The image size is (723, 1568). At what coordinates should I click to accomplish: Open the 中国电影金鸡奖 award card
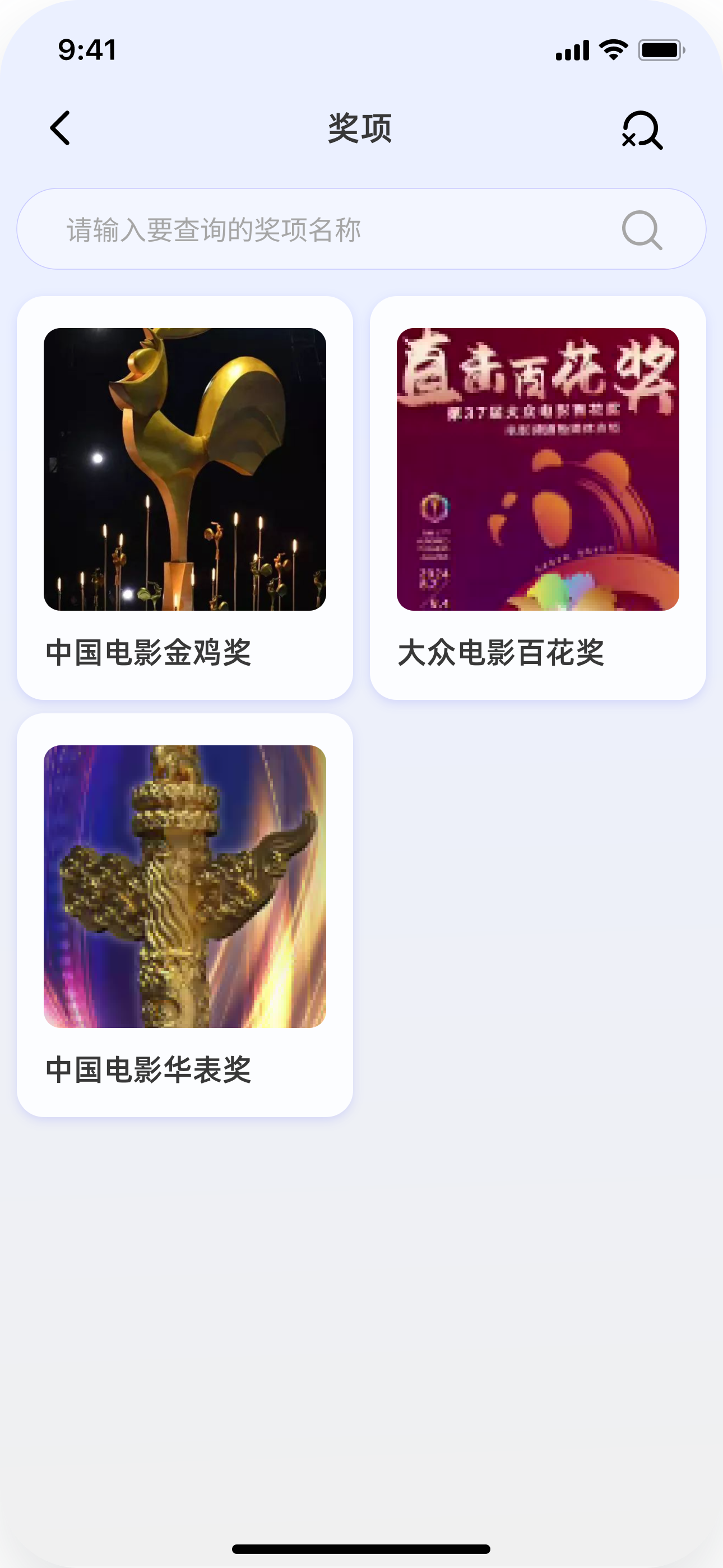click(x=186, y=496)
